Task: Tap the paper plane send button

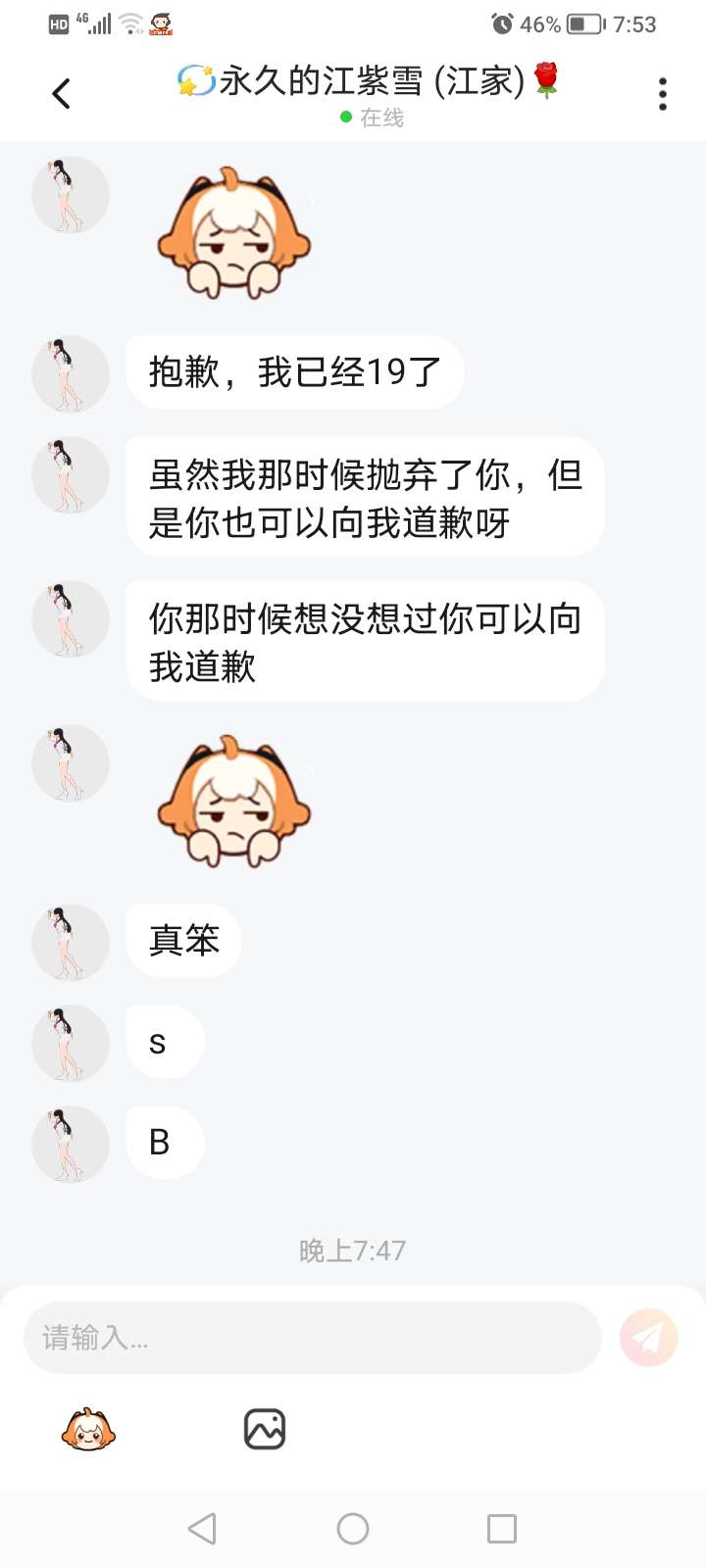Action: tap(648, 1338)
